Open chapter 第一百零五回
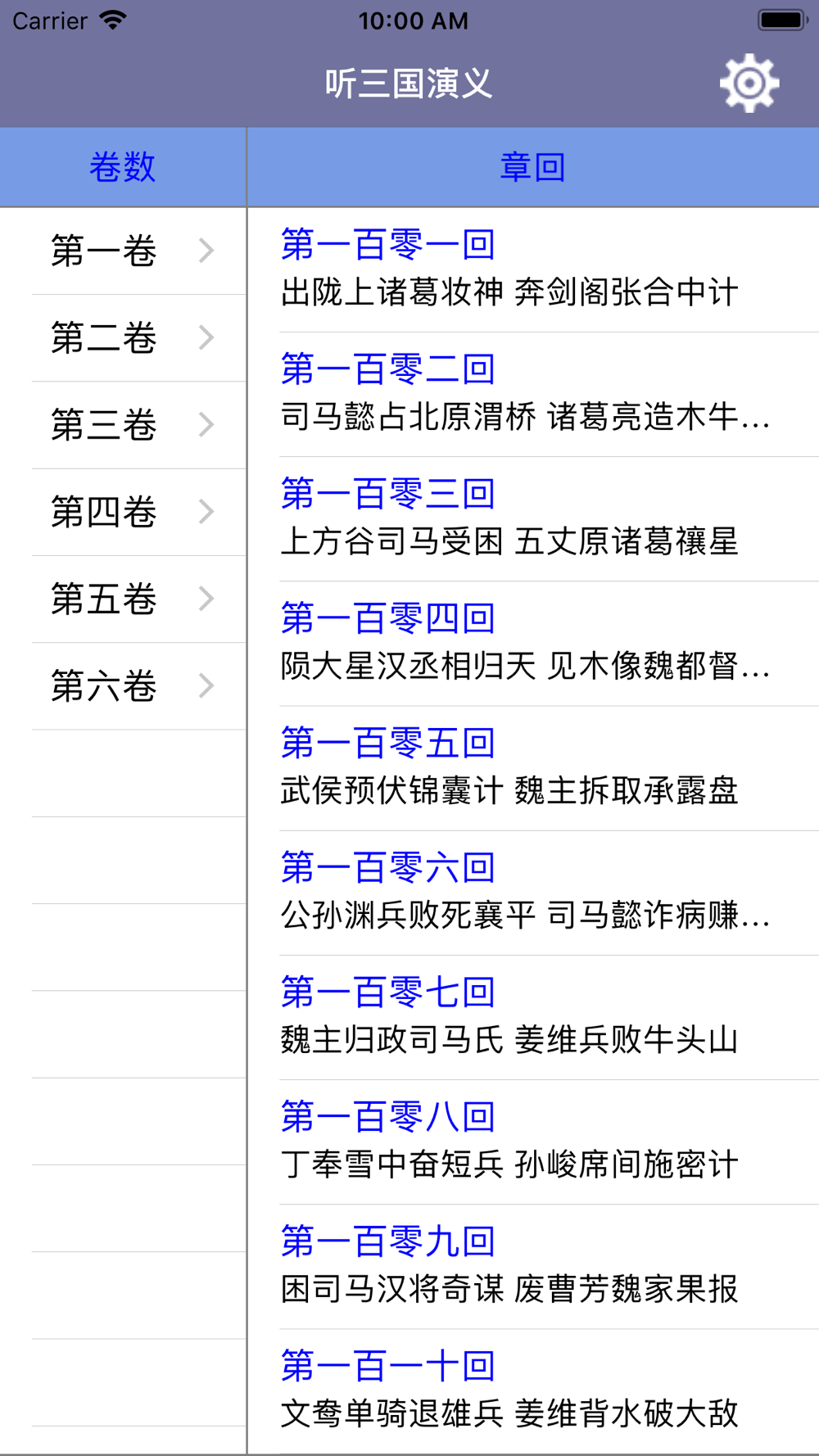 click(x=533, y=768)
